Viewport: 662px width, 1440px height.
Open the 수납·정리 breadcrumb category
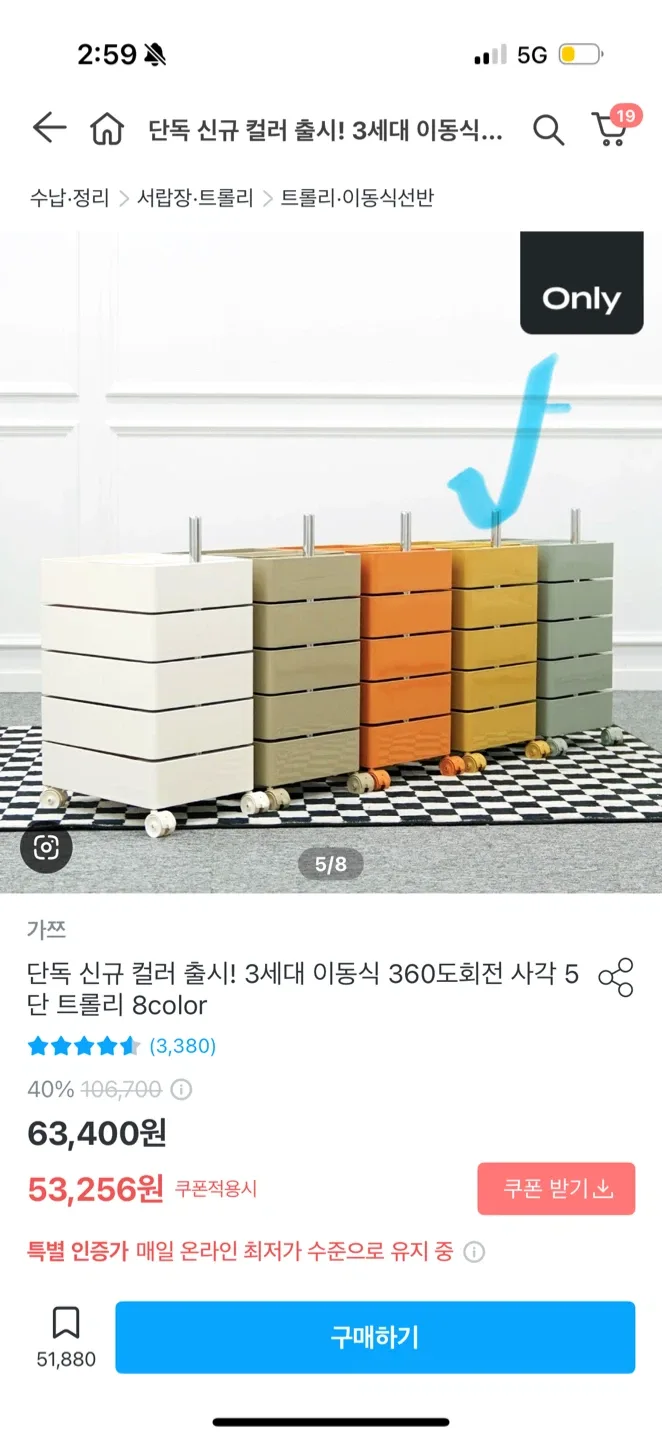tap(69, 197)
